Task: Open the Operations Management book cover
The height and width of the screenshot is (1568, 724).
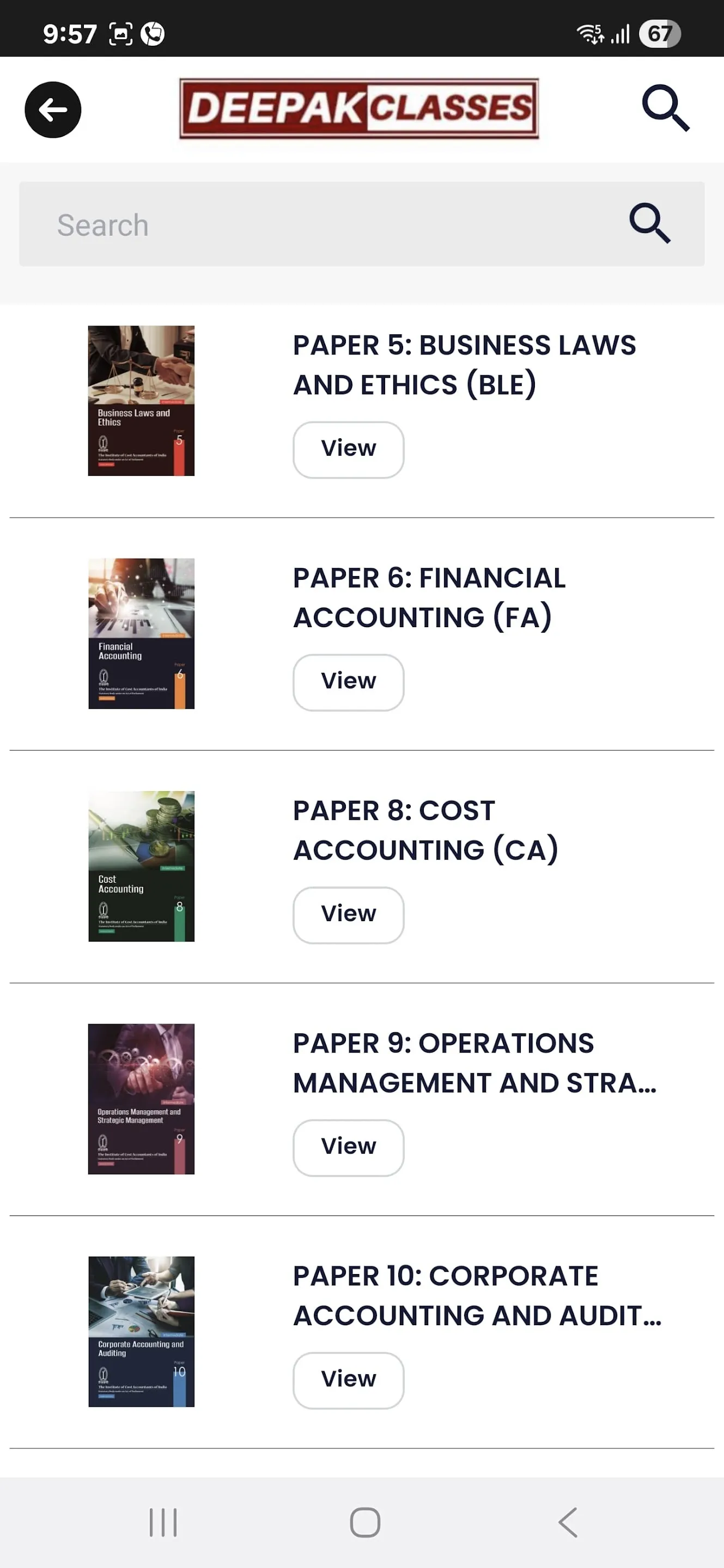Action: click(141, 1099)
